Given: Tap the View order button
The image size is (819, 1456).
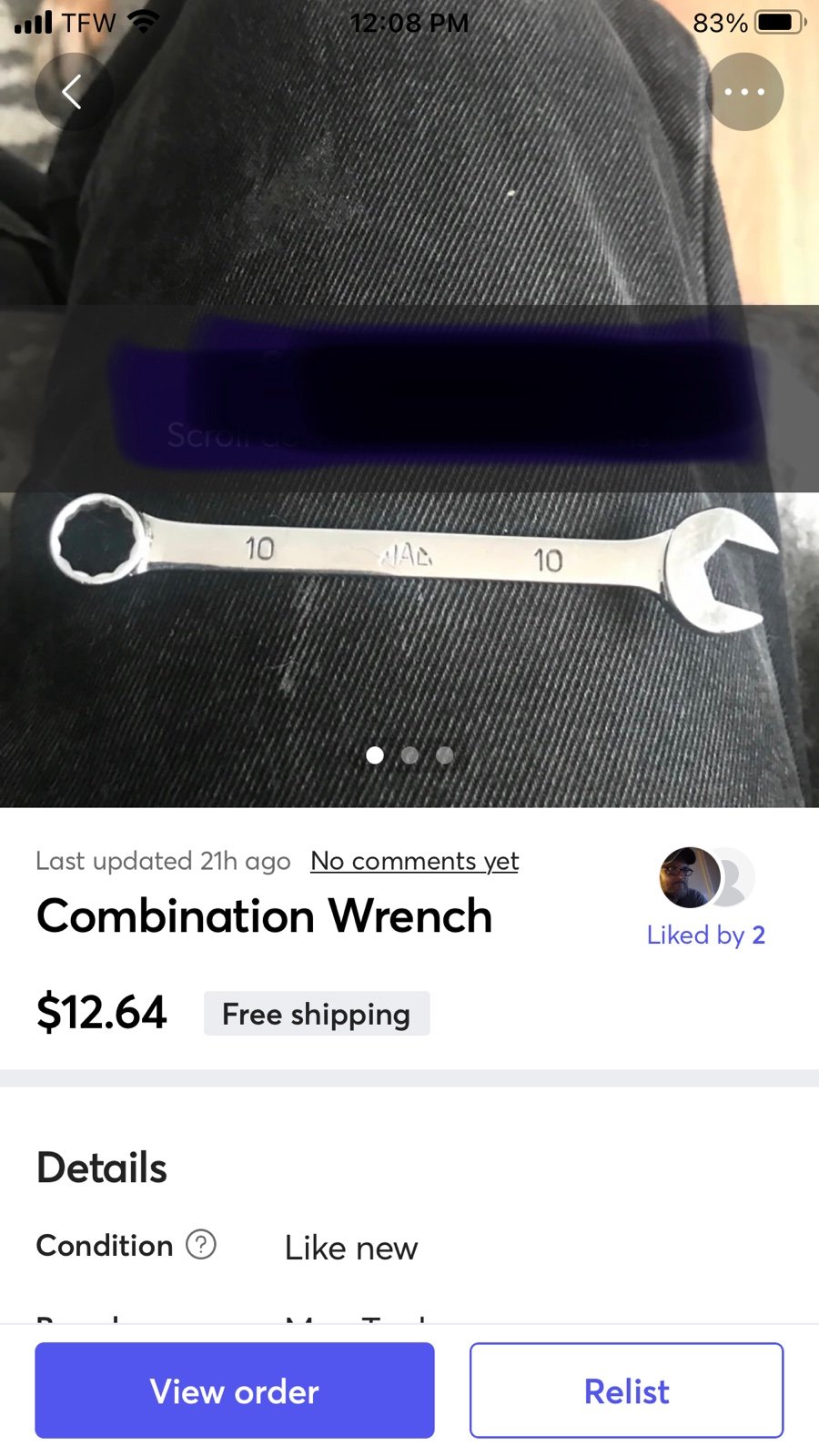Looking at the screenshot, I should (235, 1390).
